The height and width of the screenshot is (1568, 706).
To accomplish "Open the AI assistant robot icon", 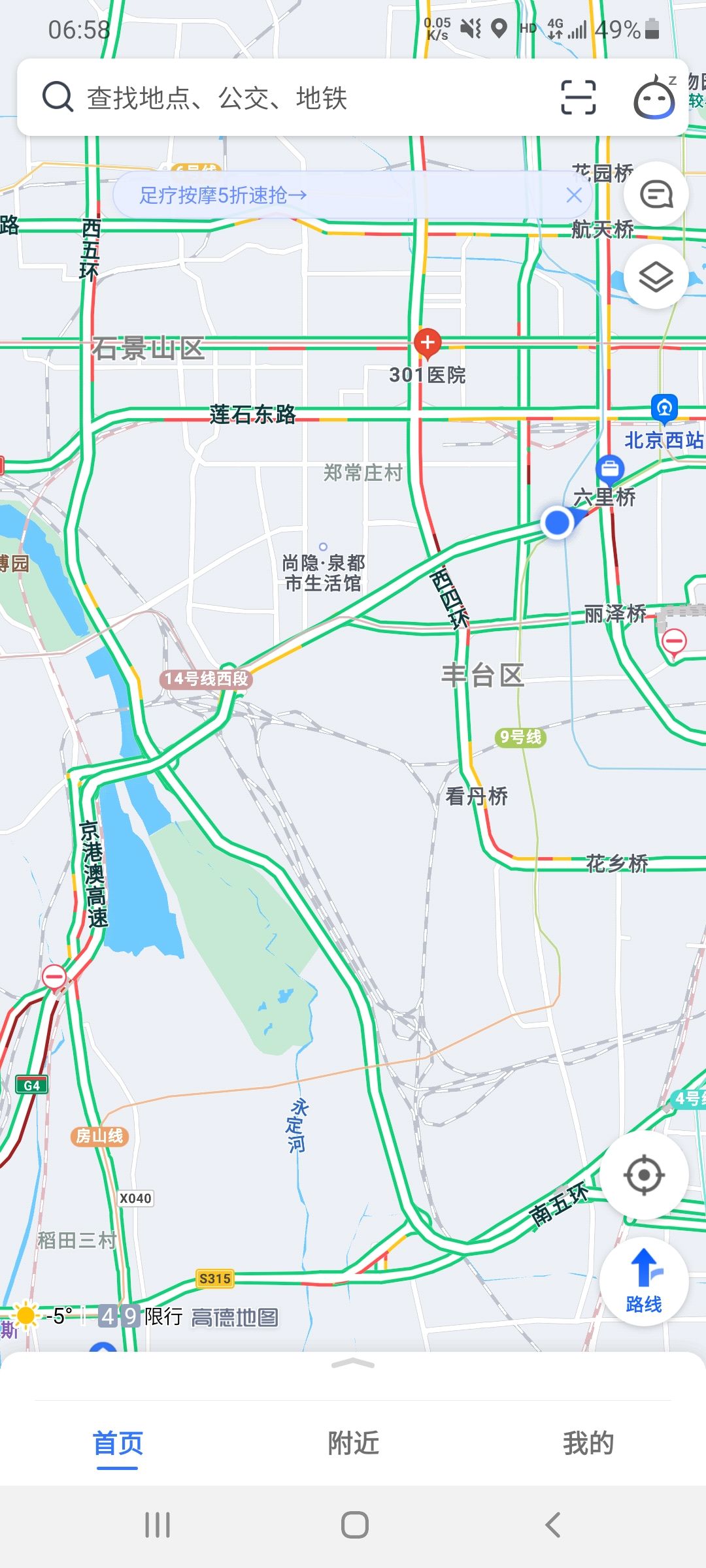I will pyautogui.click(x=653, y=98).
